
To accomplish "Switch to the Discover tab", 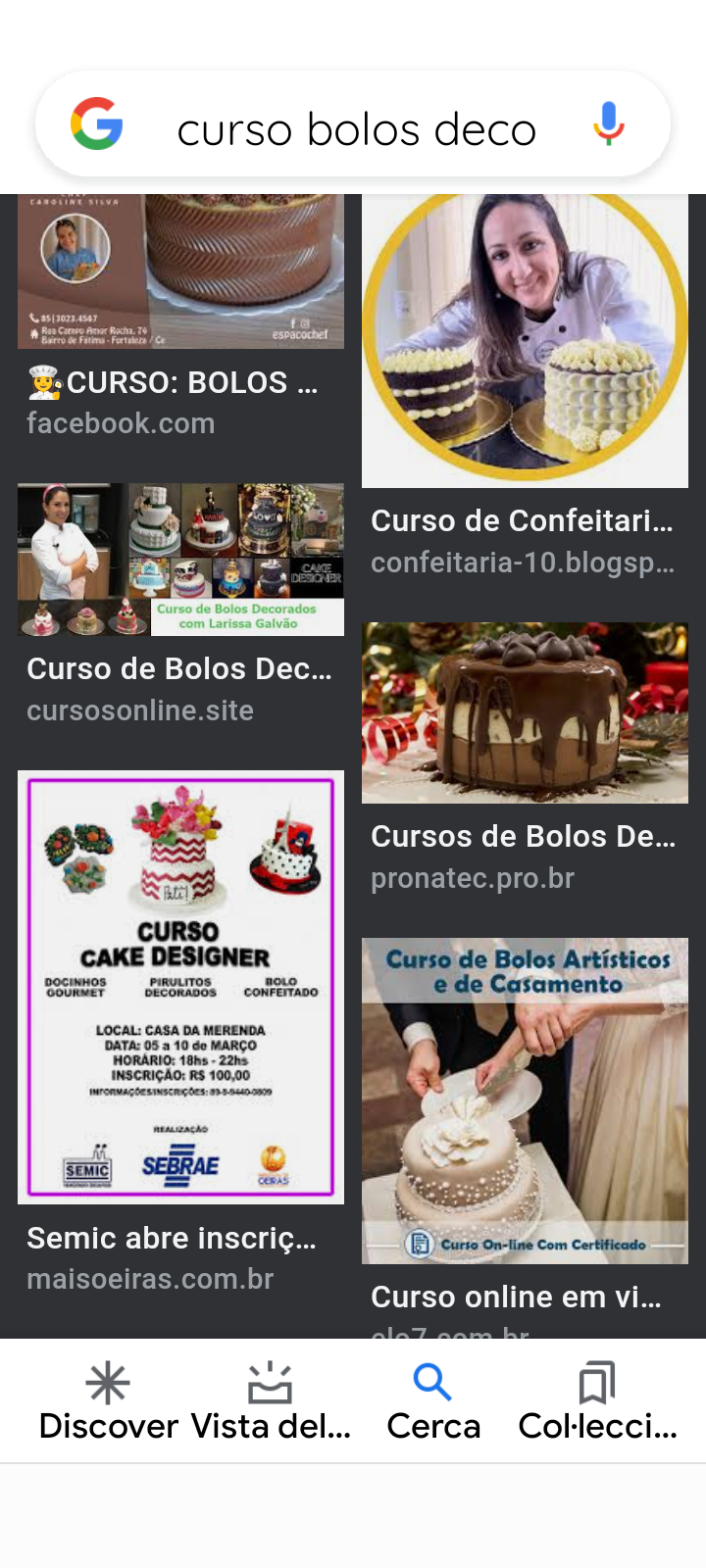I will [x=108, y=1401].
